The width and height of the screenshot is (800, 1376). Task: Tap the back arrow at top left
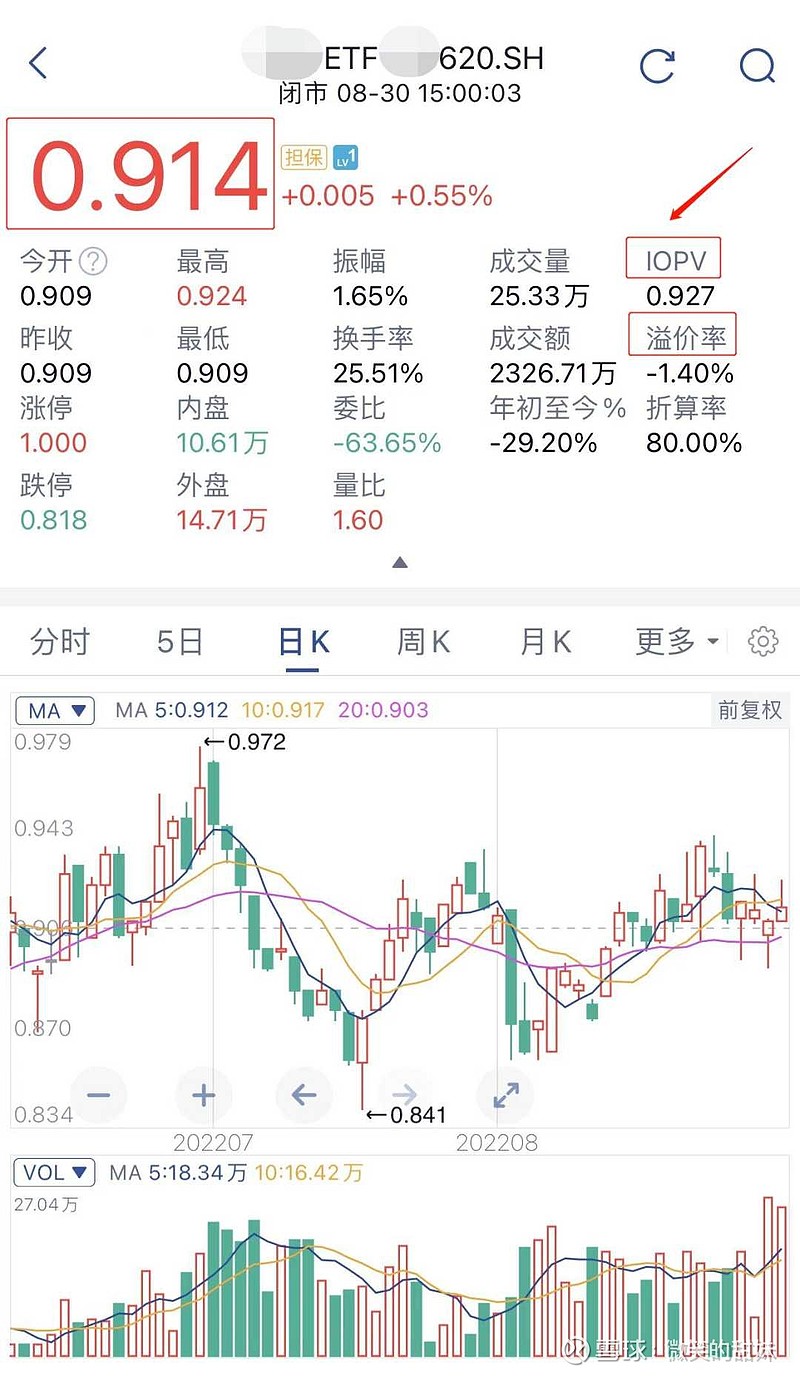pyautogui.click(x=39, y=62)
